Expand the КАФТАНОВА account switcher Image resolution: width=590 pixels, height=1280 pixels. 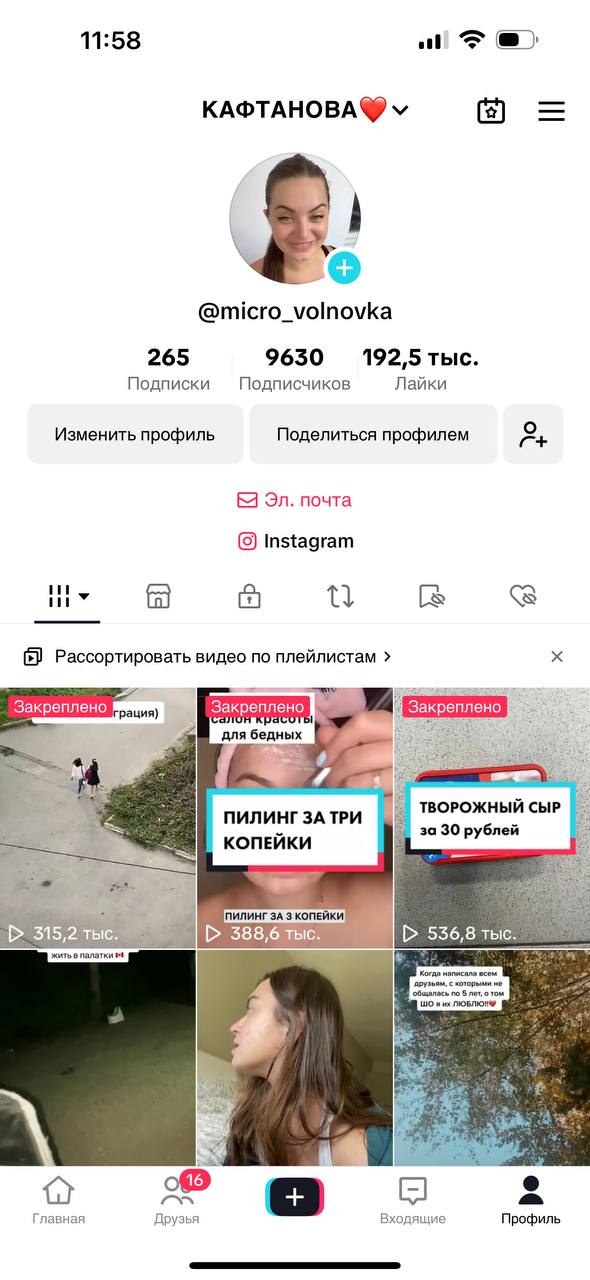(x=305, y=110)
